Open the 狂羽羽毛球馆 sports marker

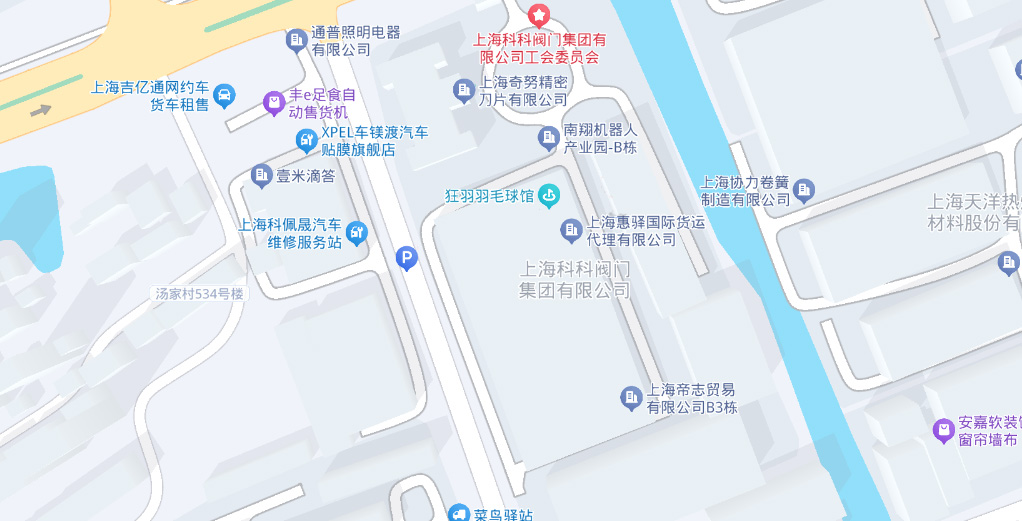(x=549, y=196)
